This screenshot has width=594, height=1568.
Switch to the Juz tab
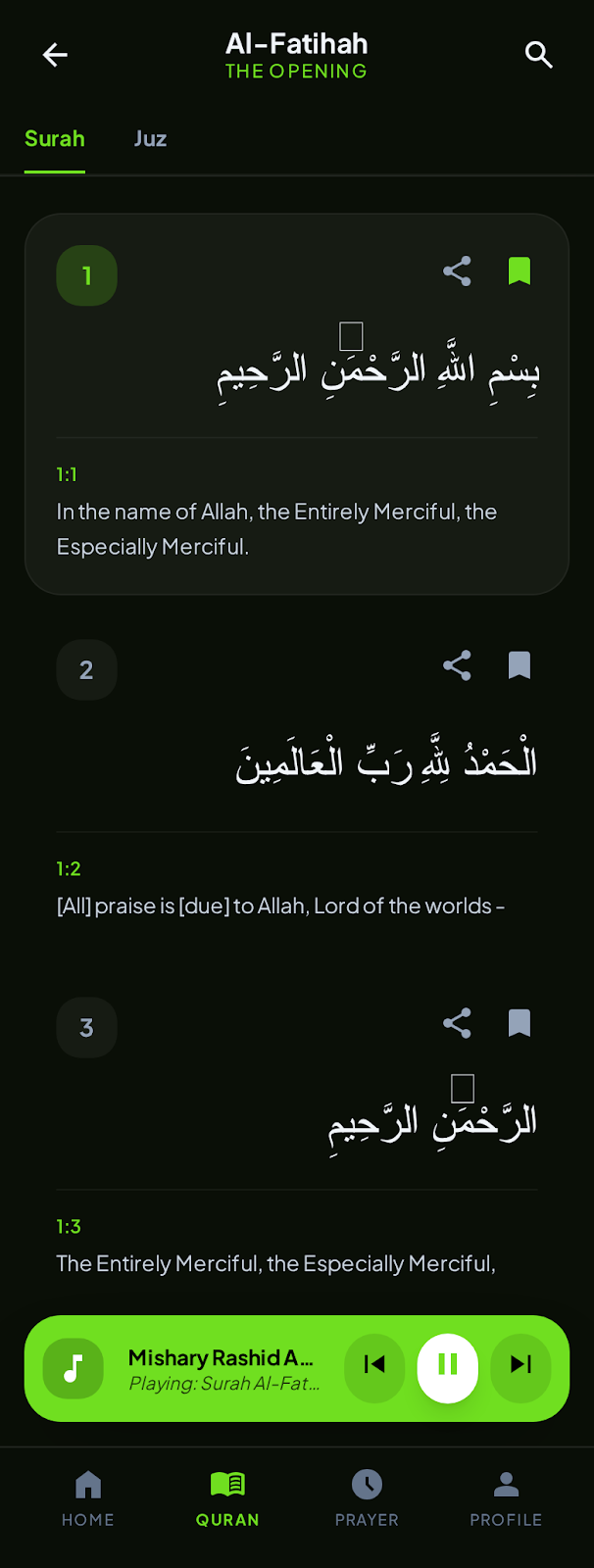pos(150,139)
